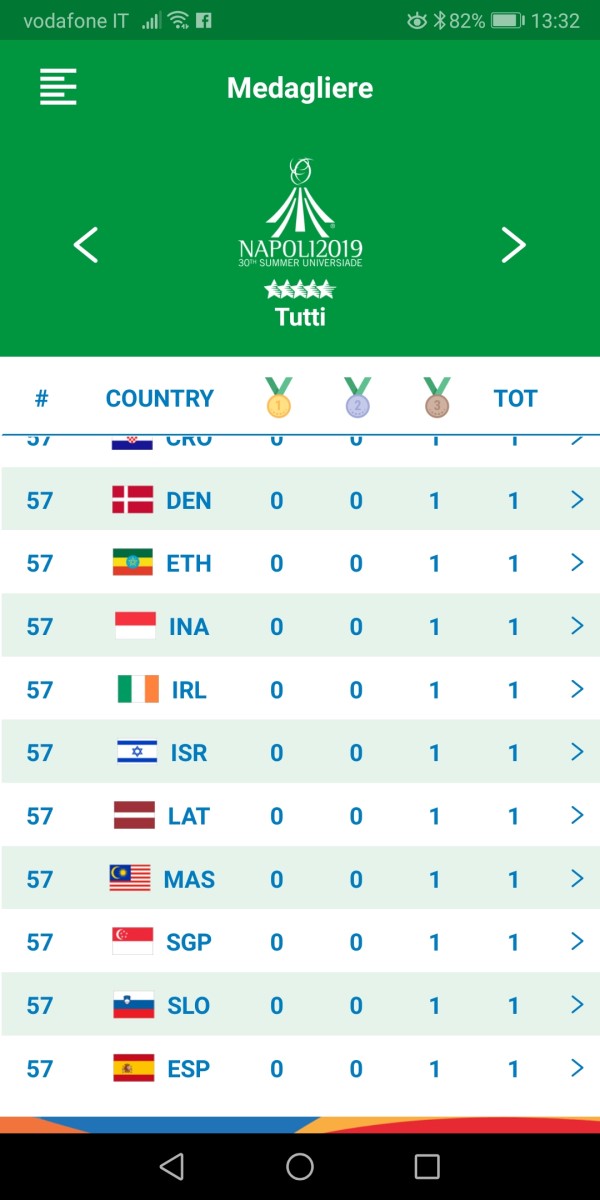The width and height of the screenshot is (600, 1200).
Task: Open the ESP medal row
Action: (x=300, y=1067)
